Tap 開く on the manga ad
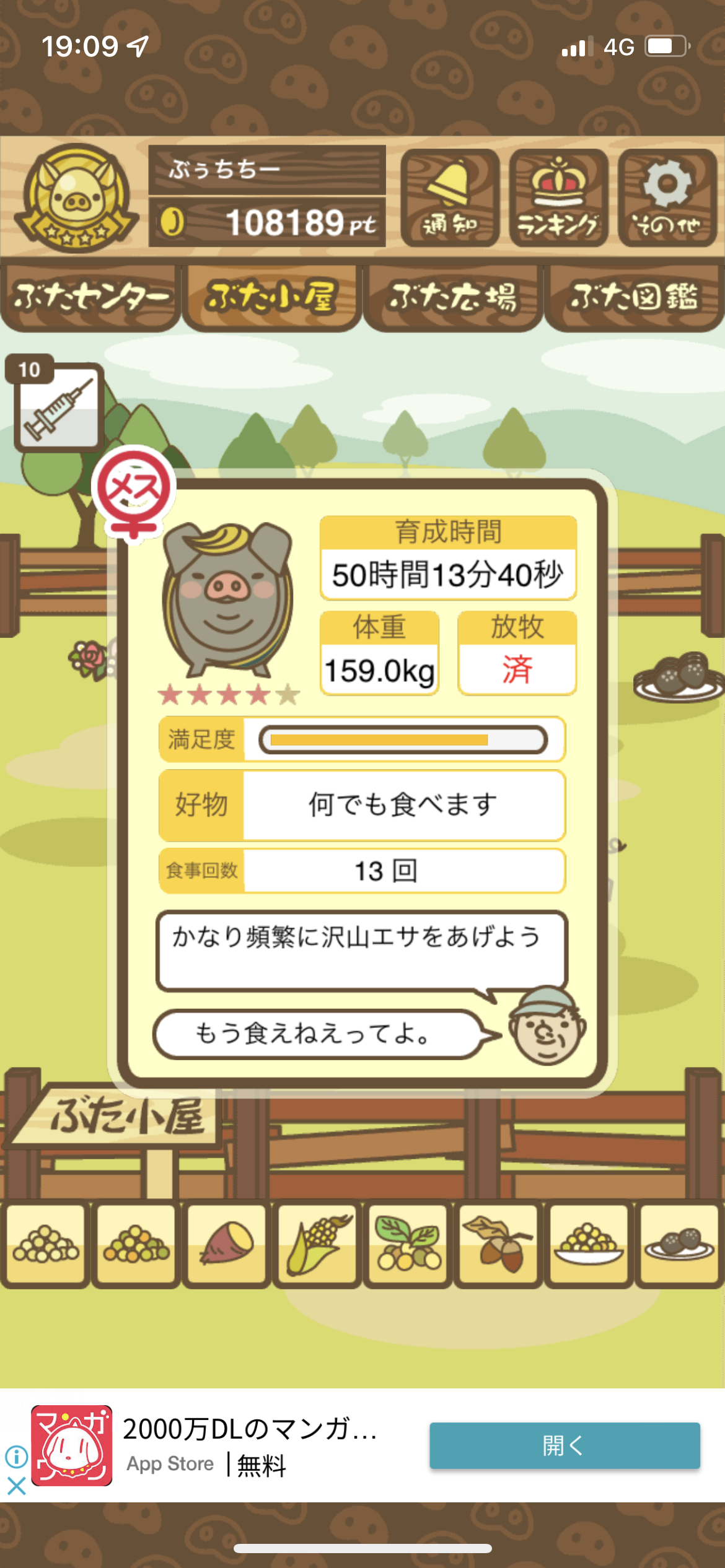 point(565,1445)
